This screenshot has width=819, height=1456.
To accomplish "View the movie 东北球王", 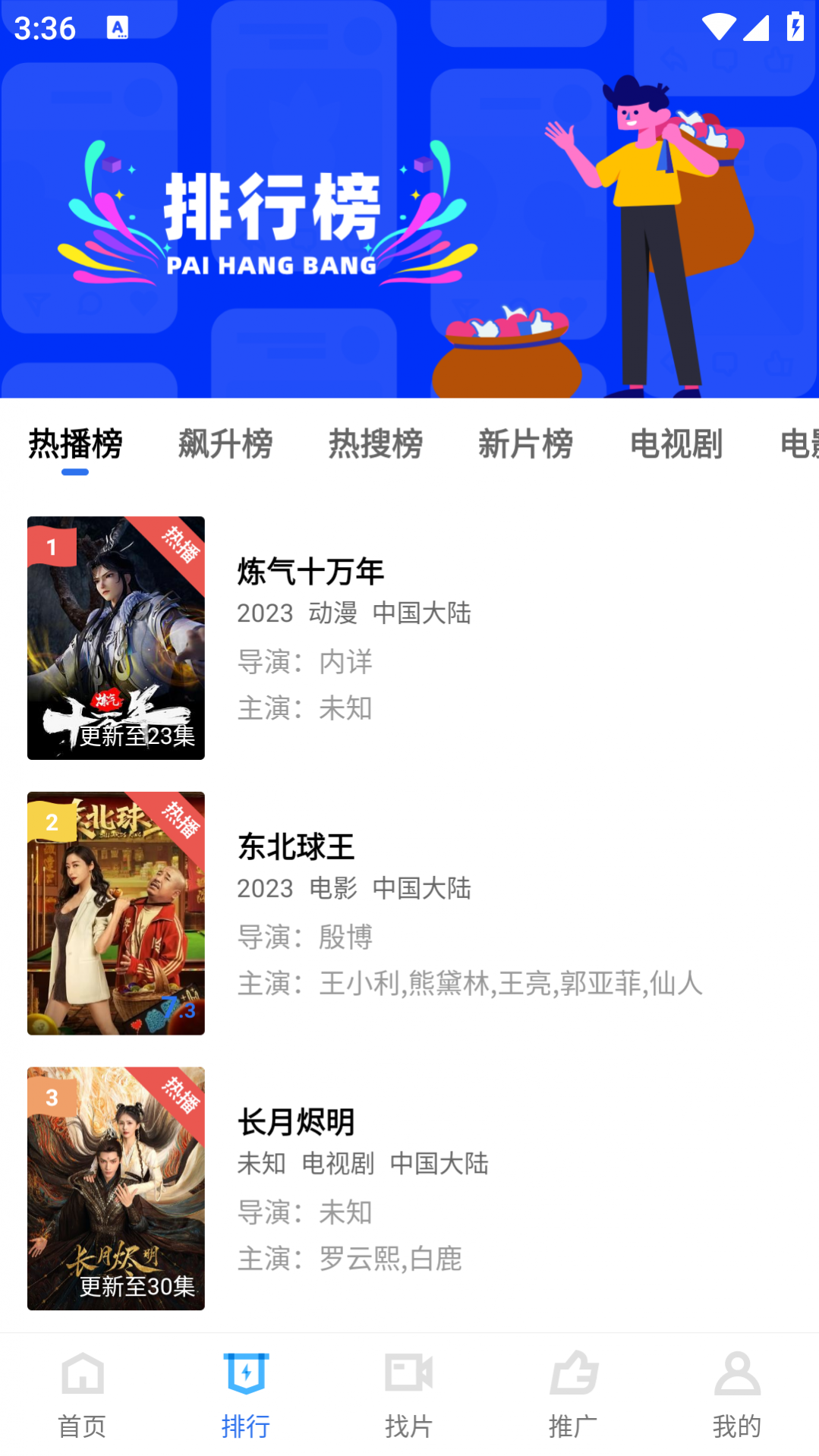I will [x=296, y=847].
